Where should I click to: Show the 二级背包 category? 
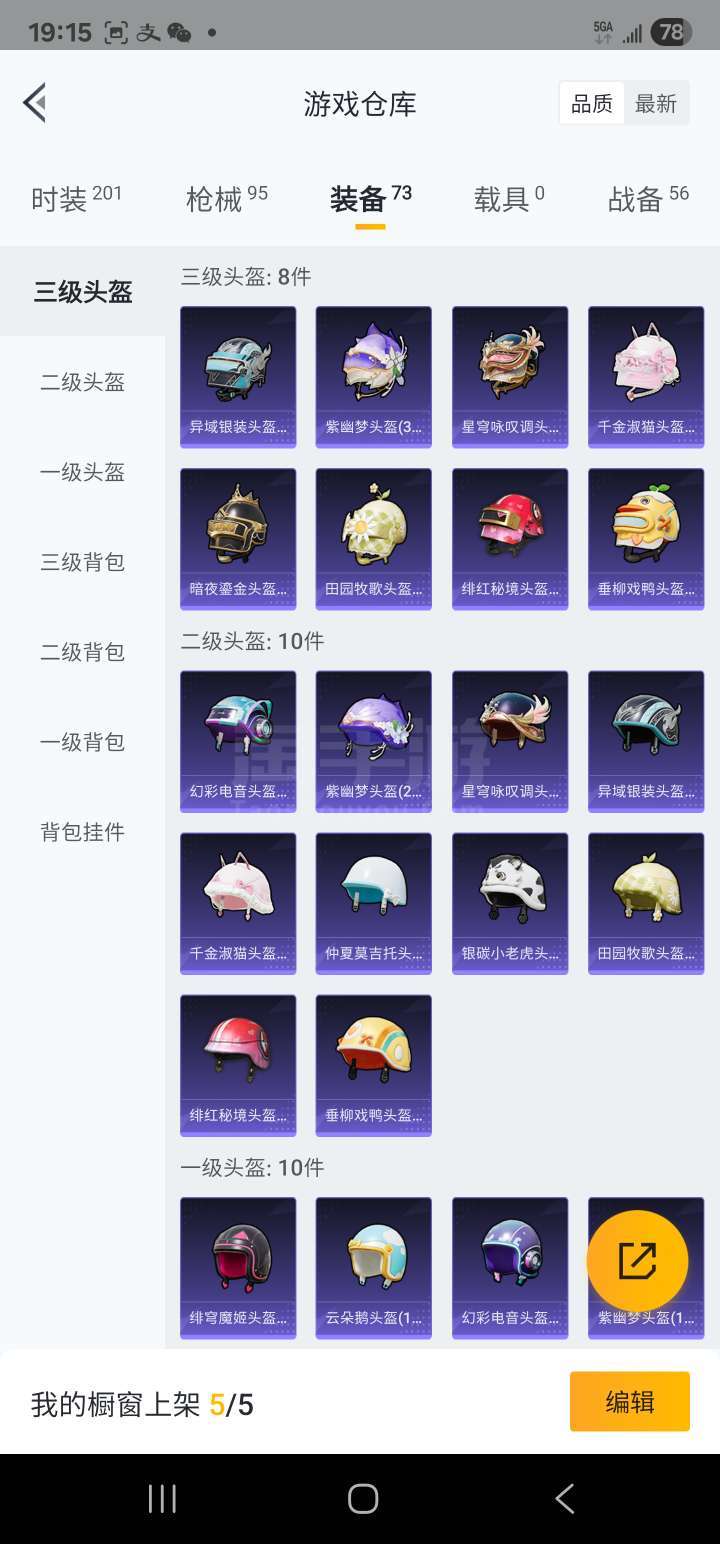point(83,652)
